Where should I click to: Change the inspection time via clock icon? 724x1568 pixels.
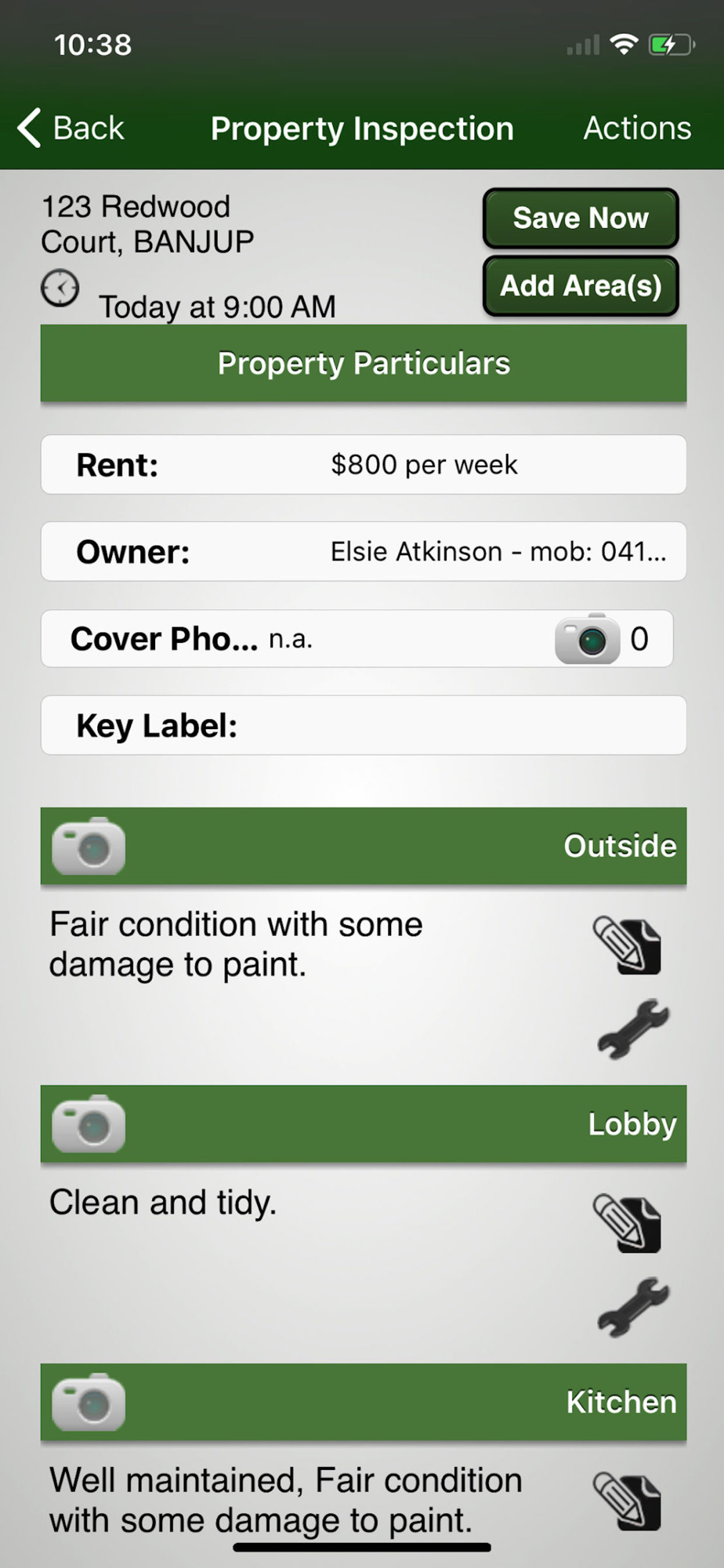60,289
